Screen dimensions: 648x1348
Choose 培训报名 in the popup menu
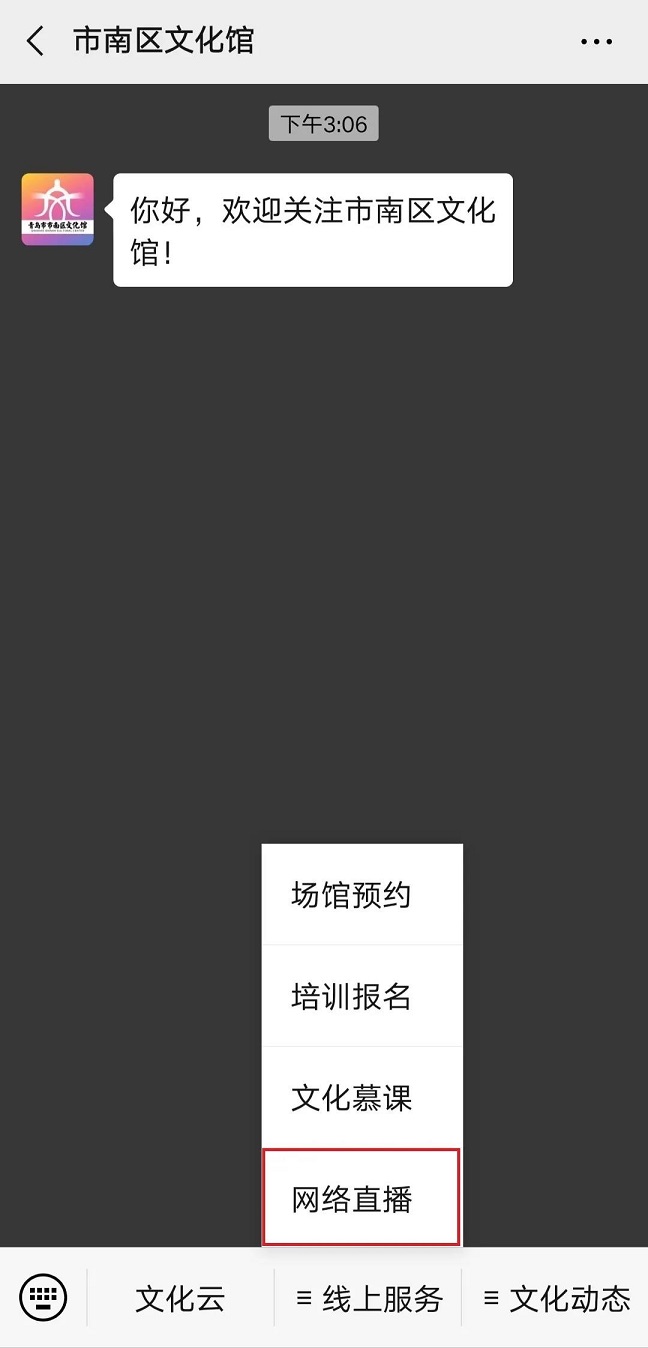point(362,996)
